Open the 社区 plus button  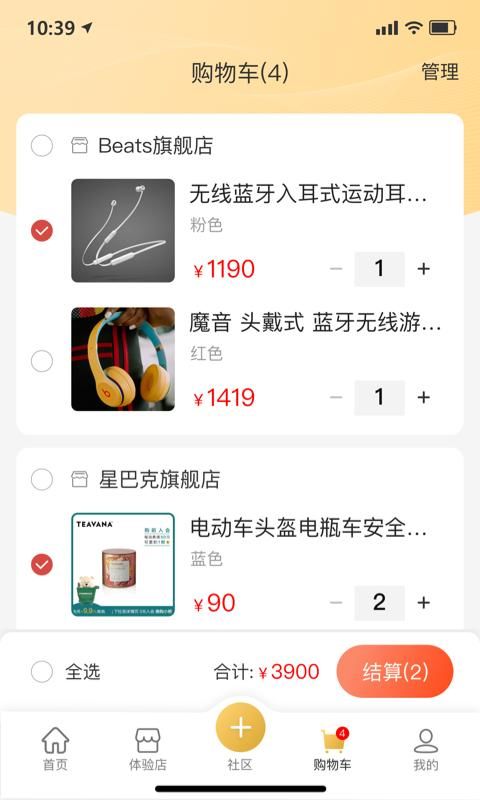240,728
